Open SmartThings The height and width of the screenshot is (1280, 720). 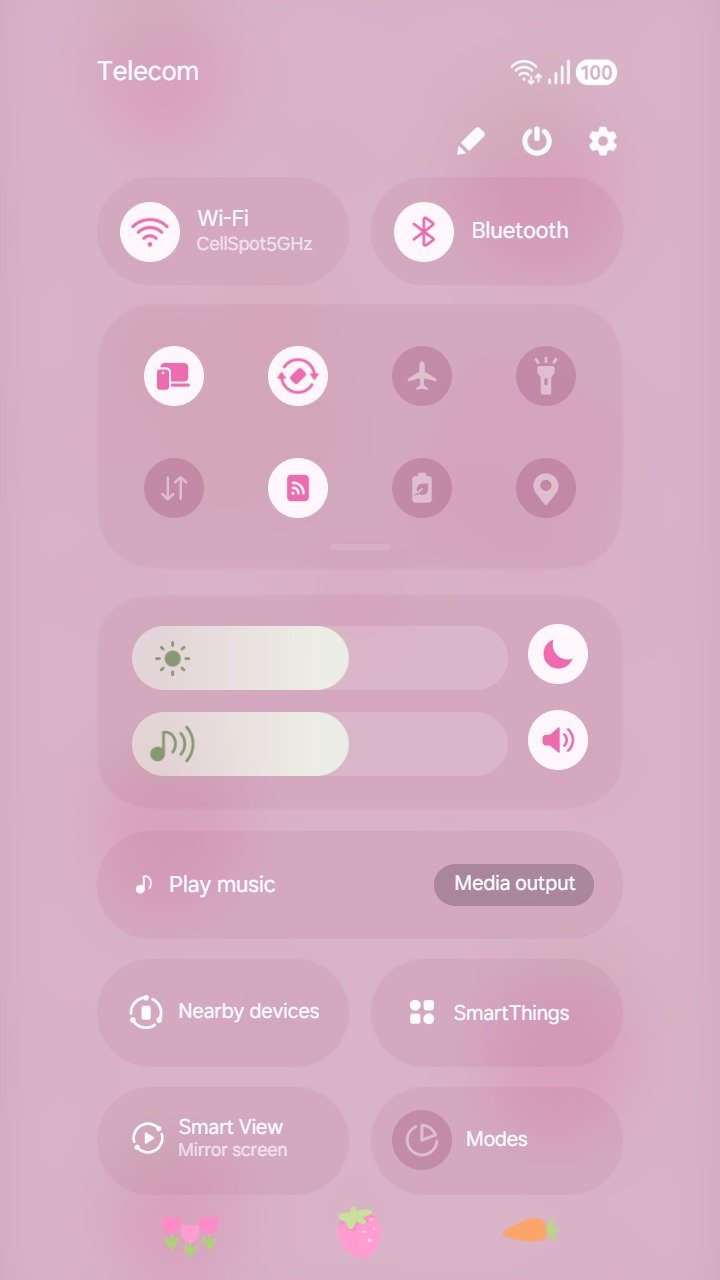coord(496,1012)
